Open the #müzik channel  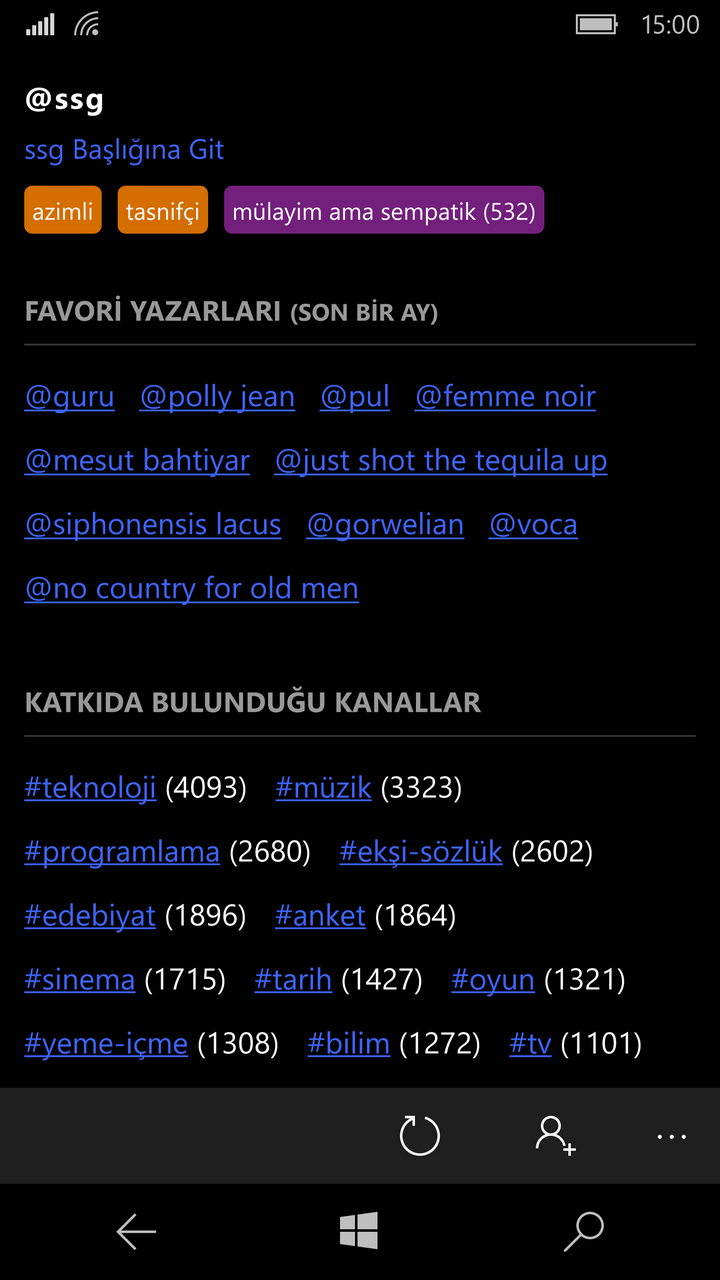click(323, 788)
